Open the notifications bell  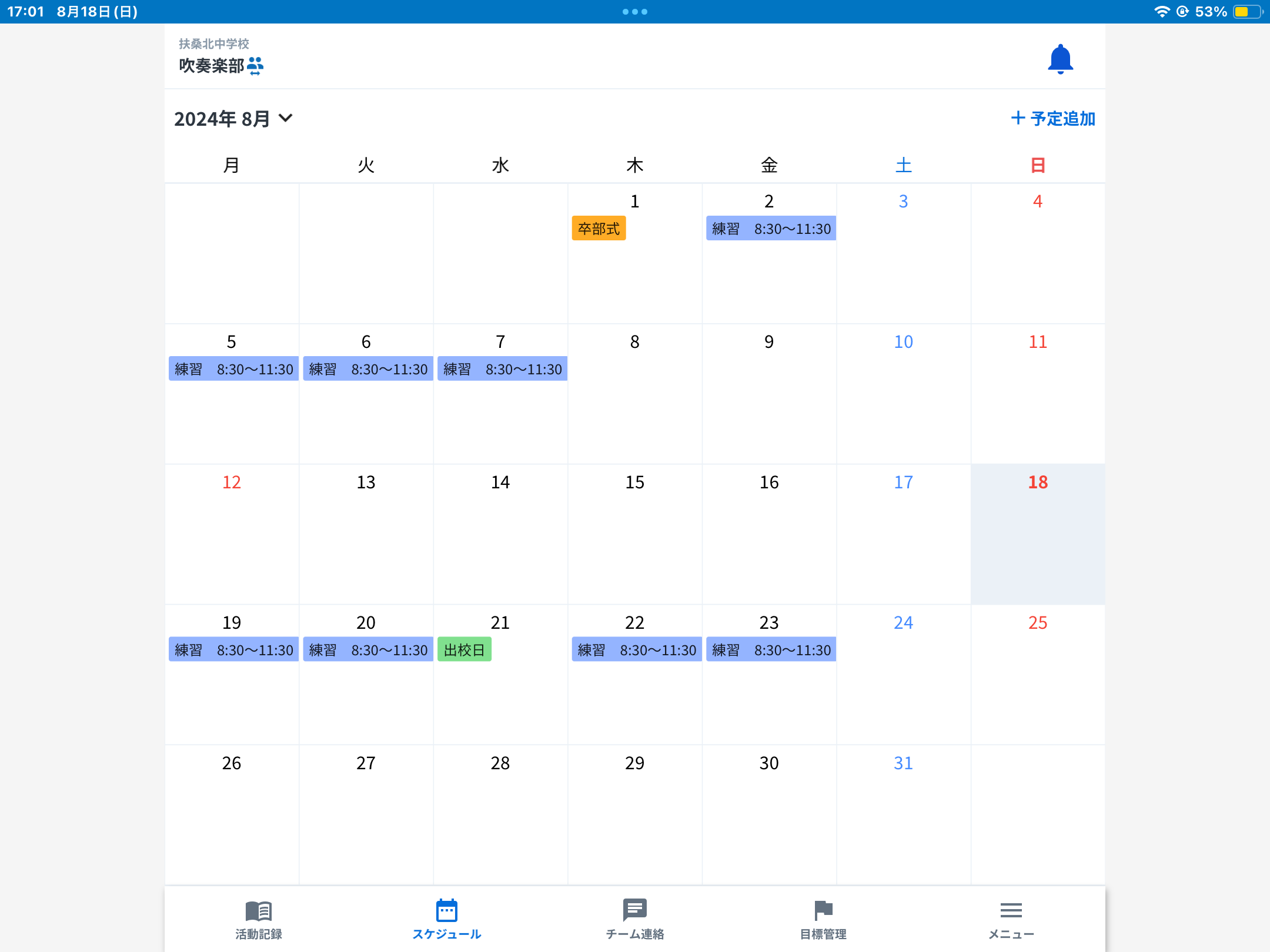click(1060, 59)
